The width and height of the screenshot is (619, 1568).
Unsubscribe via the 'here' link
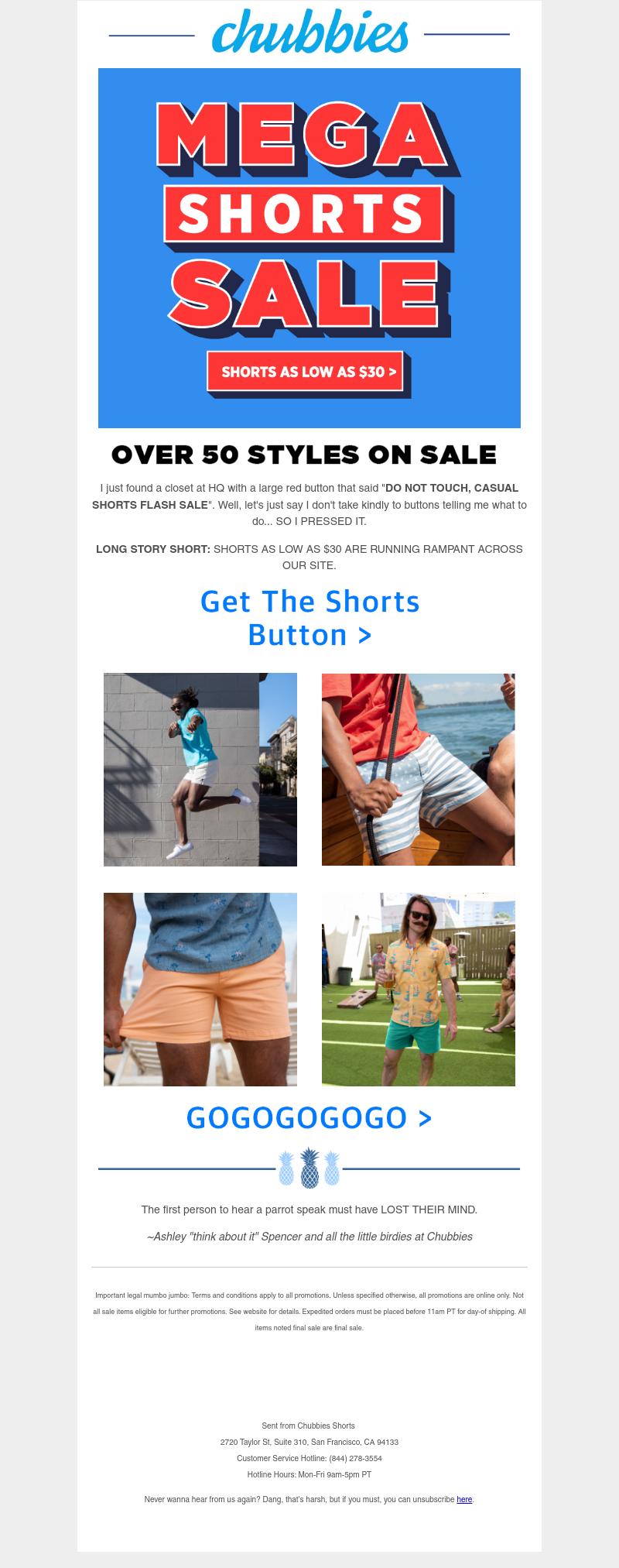point(464,1499)
